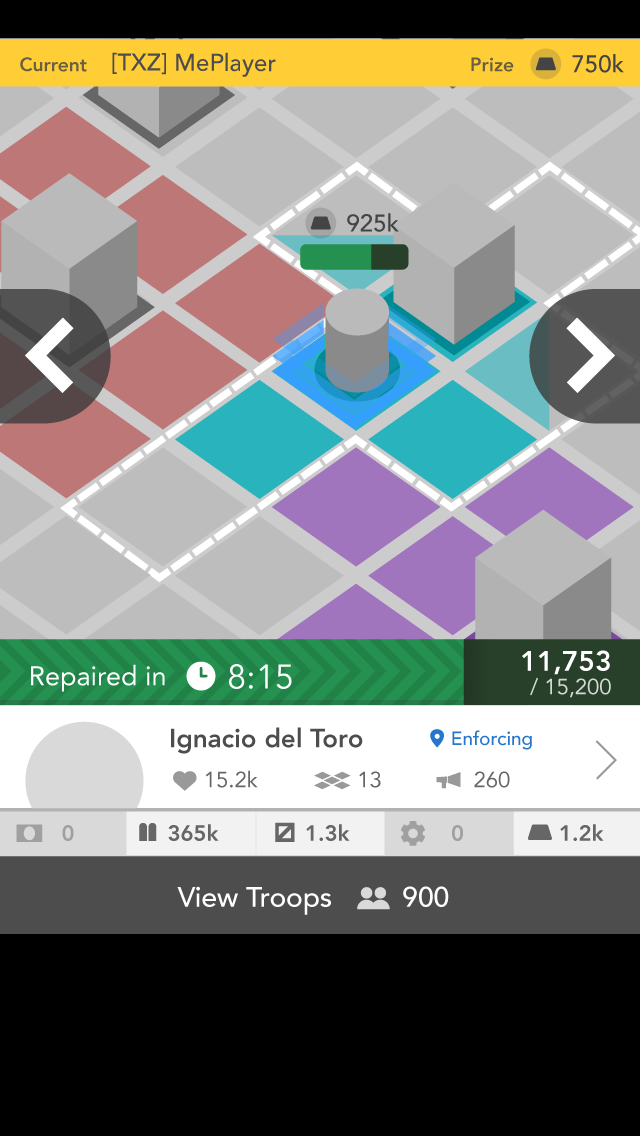Select the gray cylinder tower on the map
The height and width of the screenshot is (1136, 640).
point(357,340)
